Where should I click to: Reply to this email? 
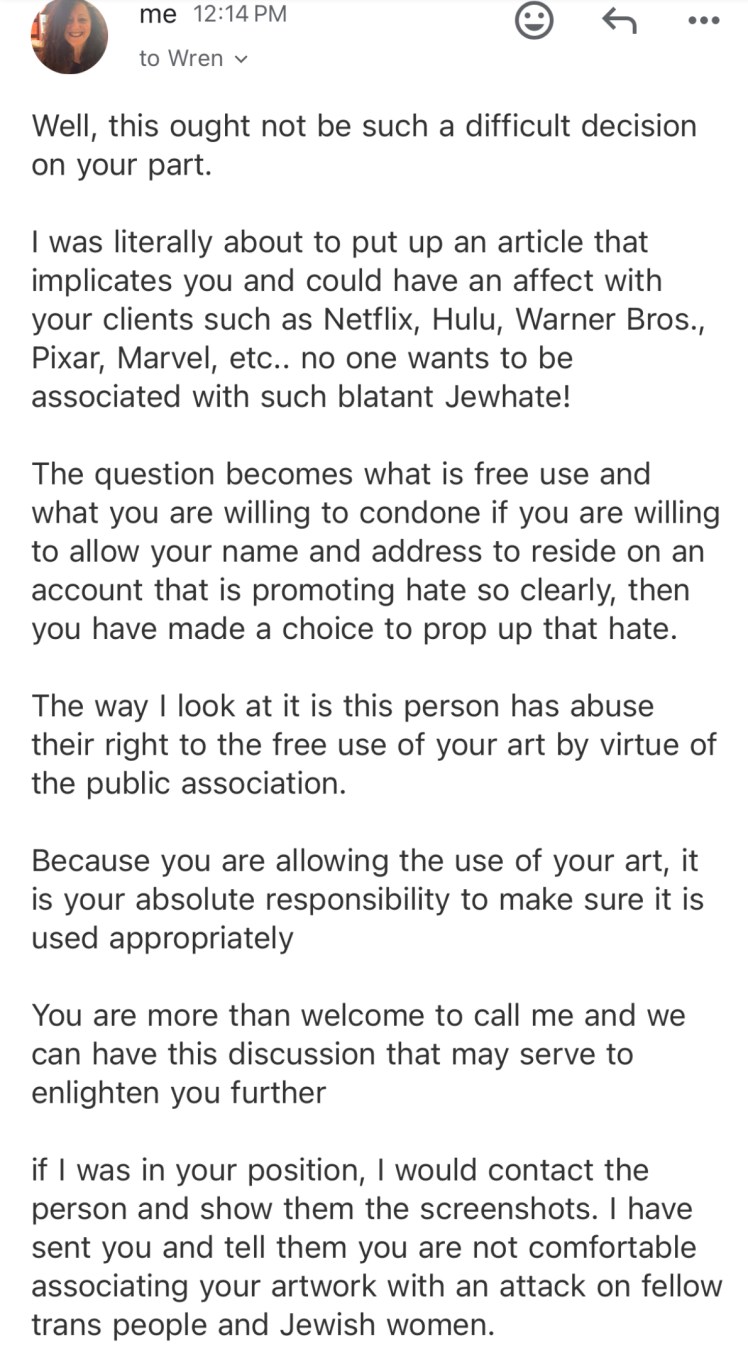pyautogui.click(x=620, y=19)
